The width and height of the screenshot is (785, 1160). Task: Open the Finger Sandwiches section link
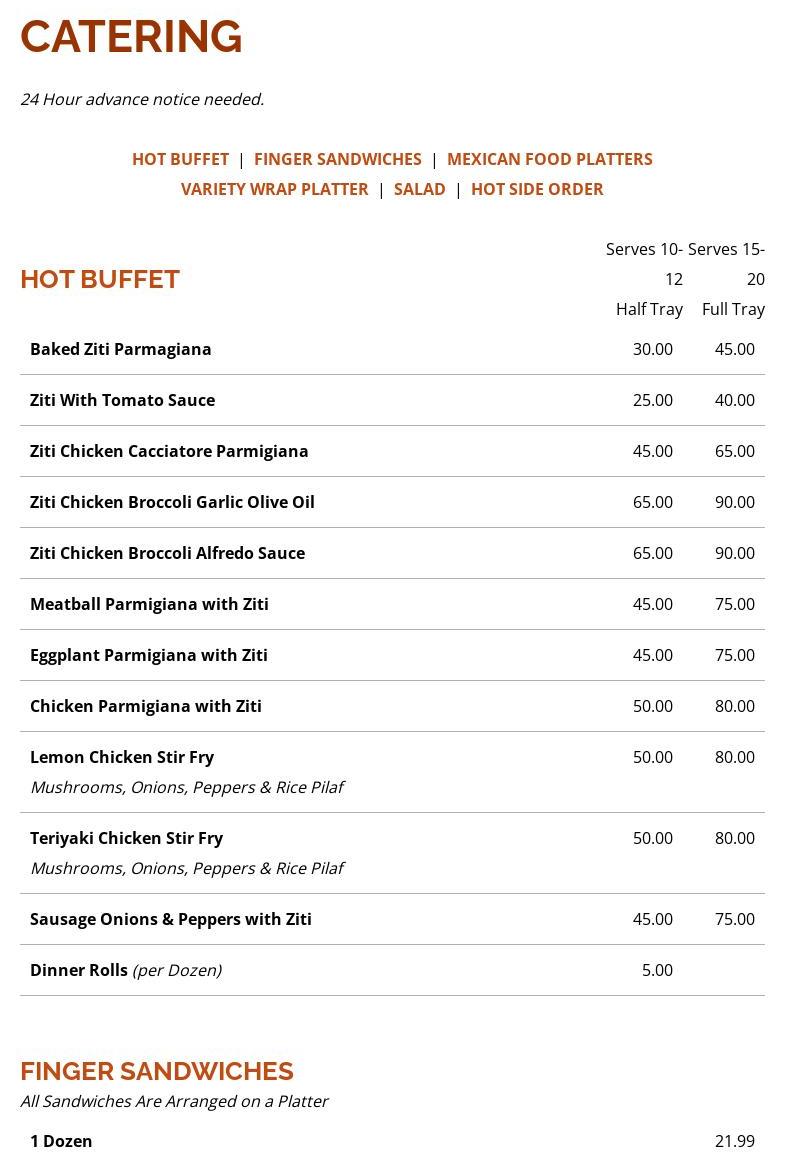(337, 159)
